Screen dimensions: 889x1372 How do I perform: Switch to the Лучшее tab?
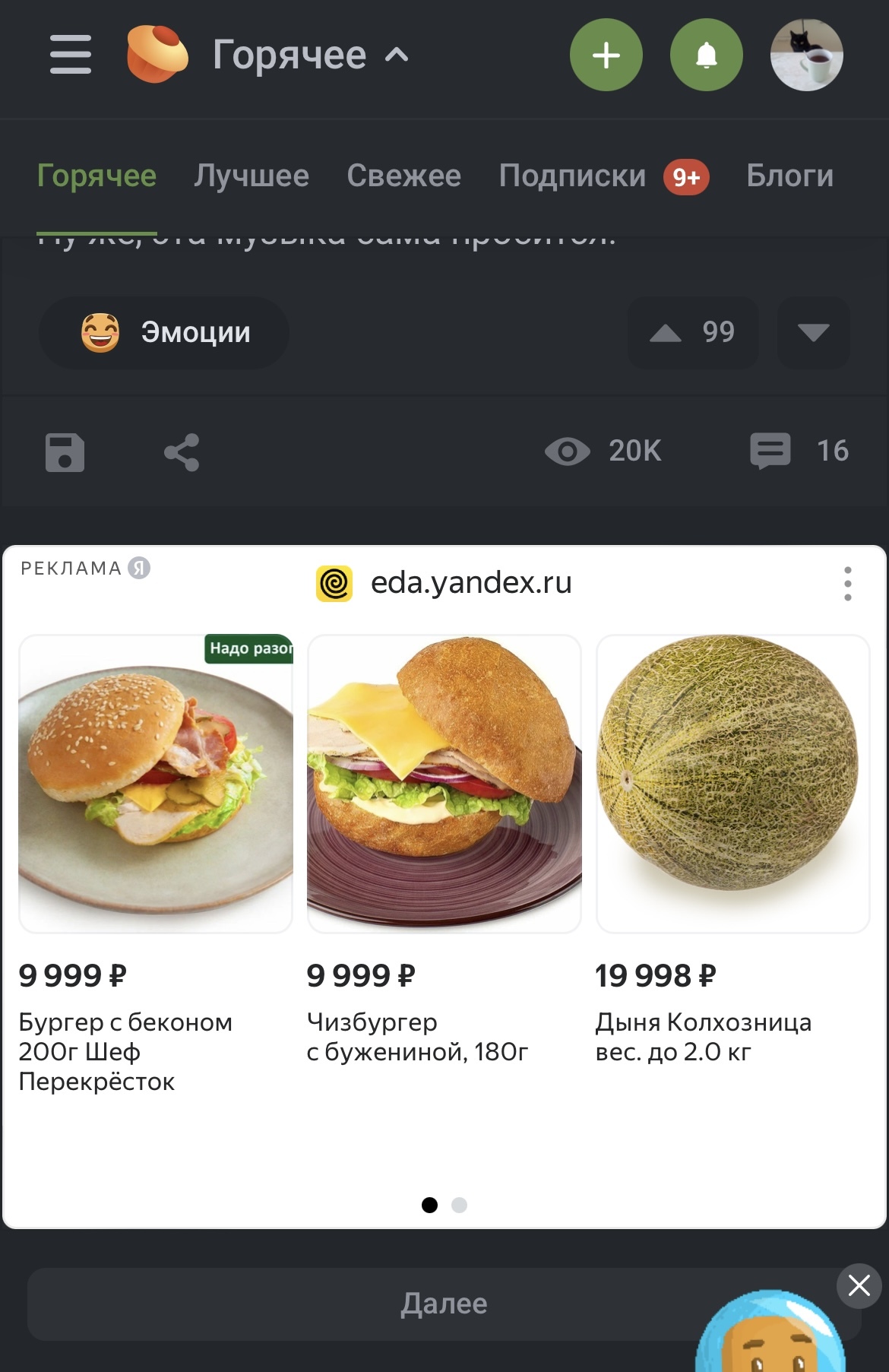[252, 176]
